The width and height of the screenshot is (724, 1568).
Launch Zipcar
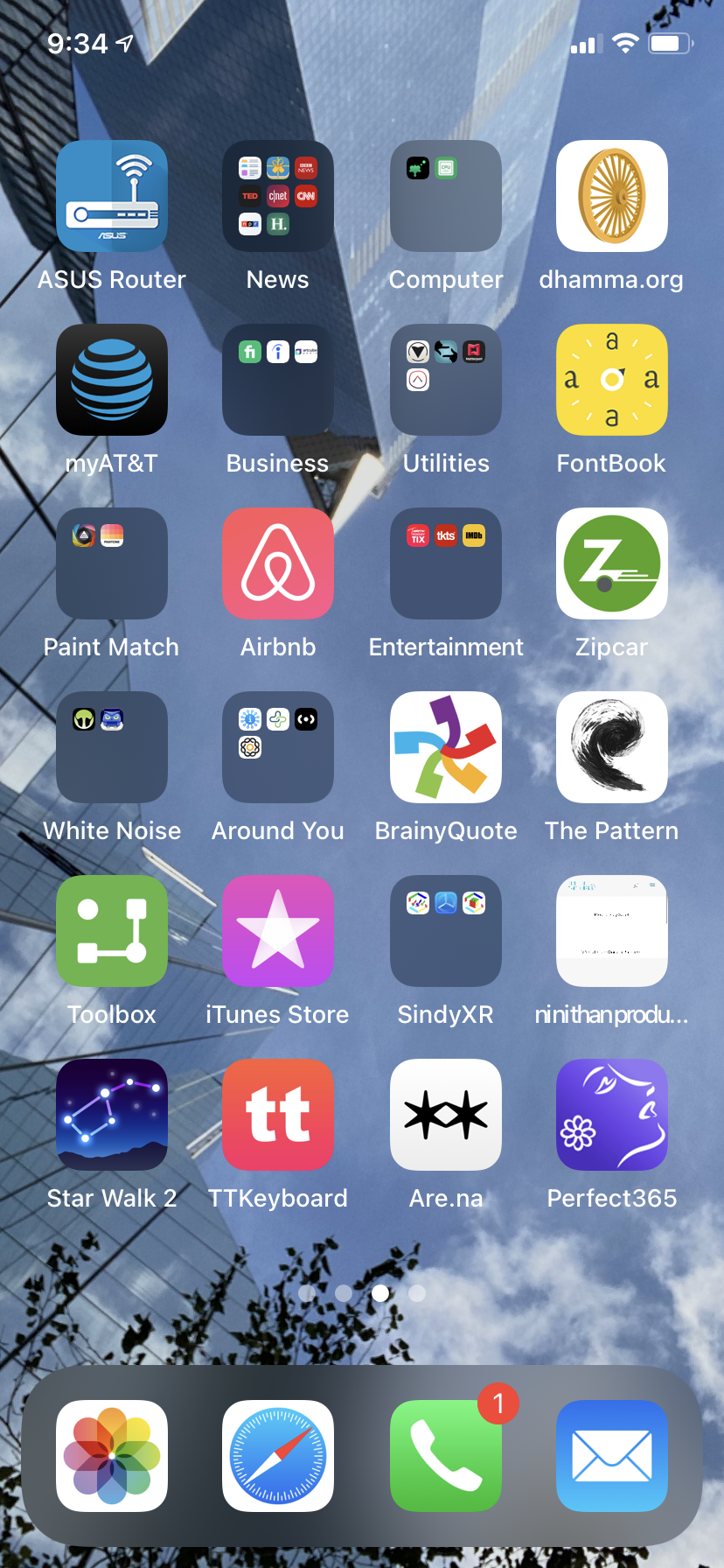coord(612,563)
